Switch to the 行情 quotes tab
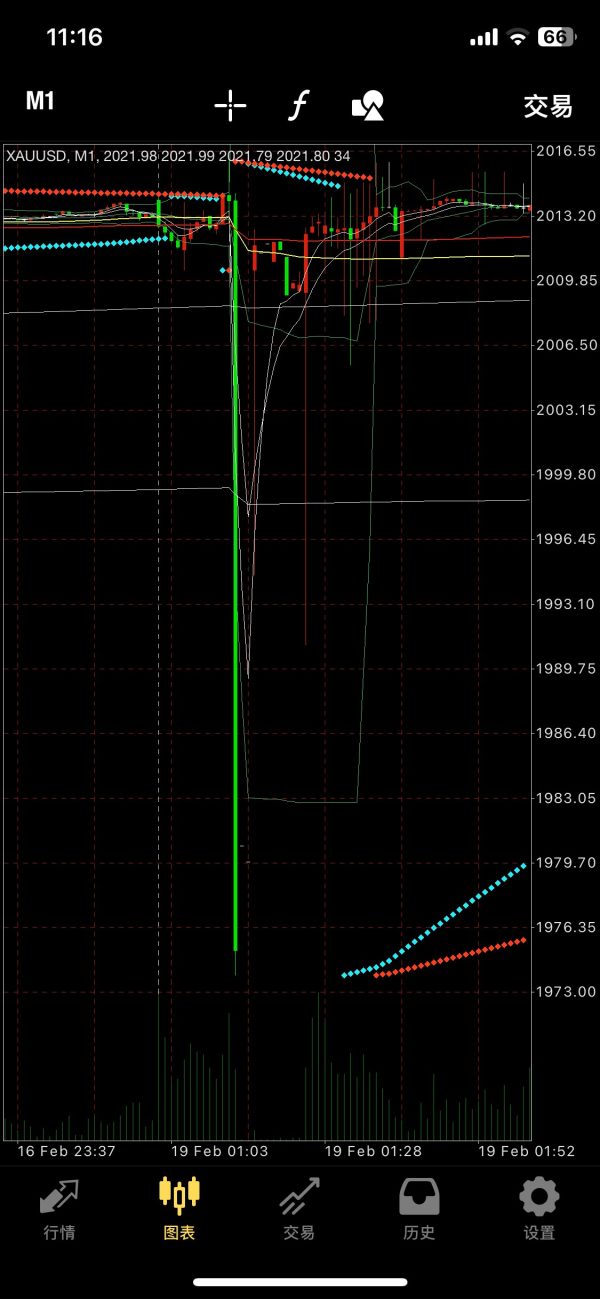This screenshot has width=600, height=1299. [x=59, y=1208]
